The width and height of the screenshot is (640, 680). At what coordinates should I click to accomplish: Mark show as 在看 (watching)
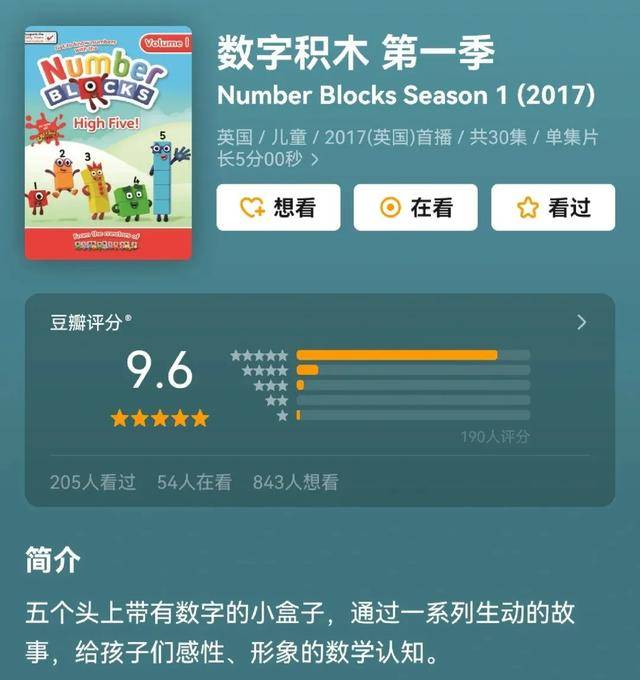(415, 207)
